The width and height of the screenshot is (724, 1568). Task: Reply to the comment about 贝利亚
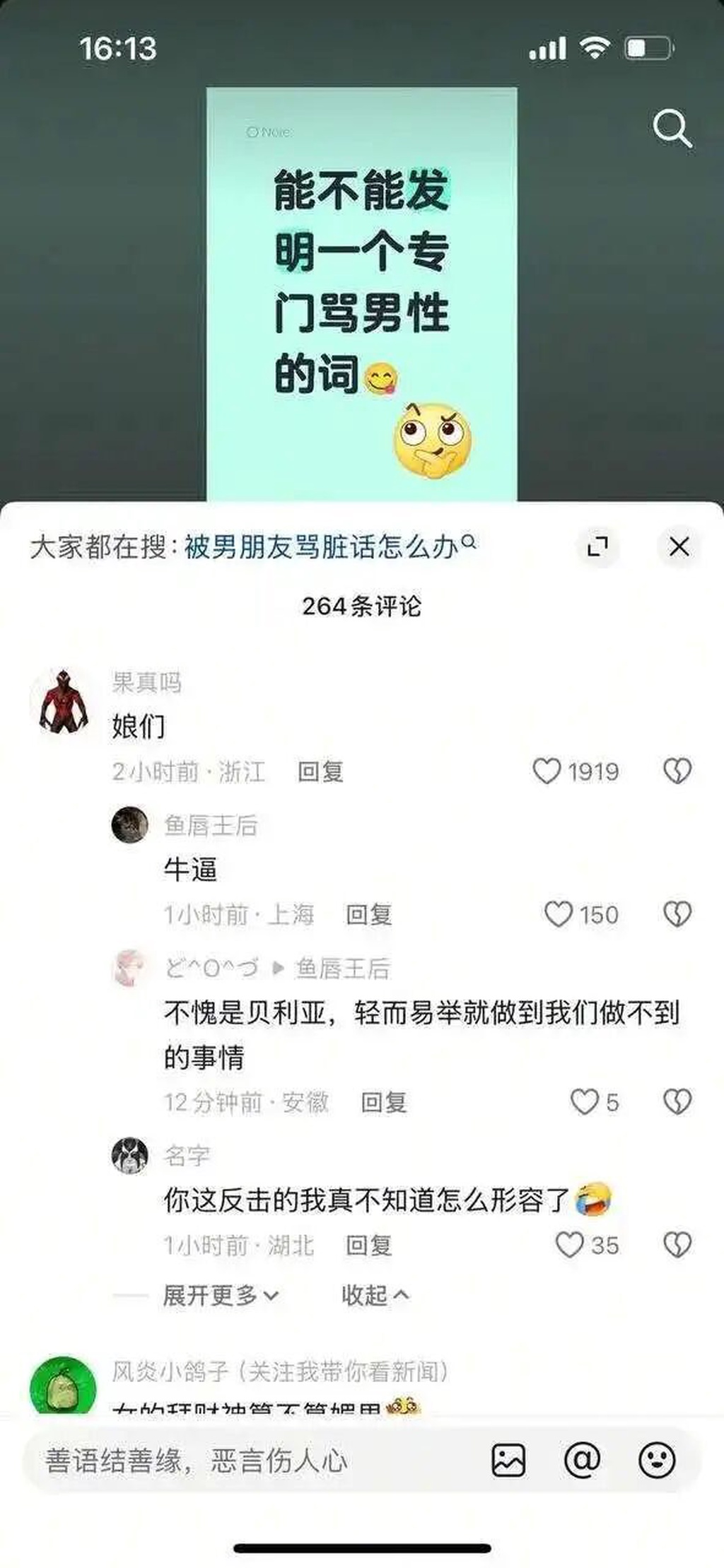pyautogui.click(x=384, y=1102)
